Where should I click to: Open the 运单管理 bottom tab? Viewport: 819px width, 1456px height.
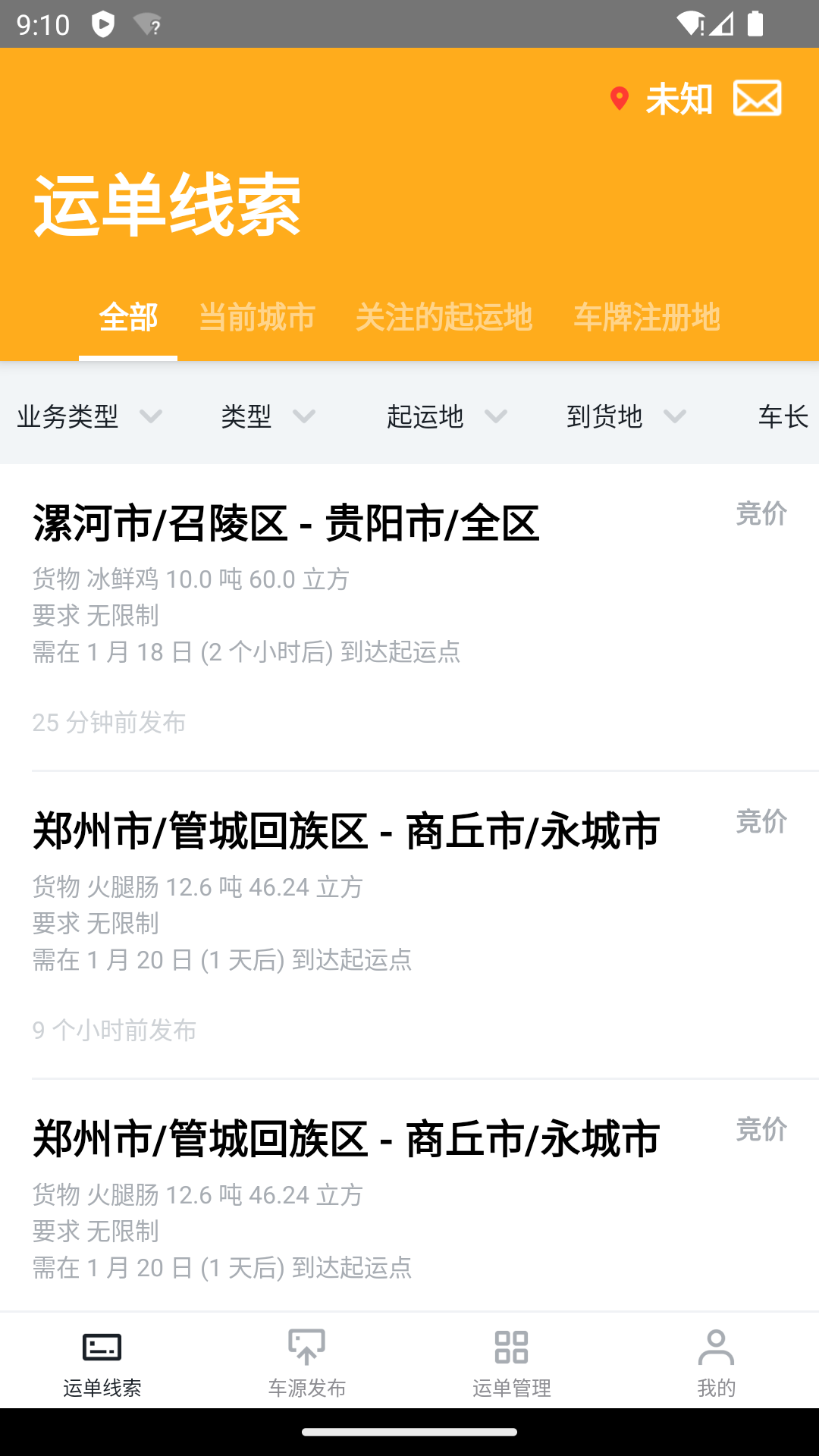point(512,1362)
